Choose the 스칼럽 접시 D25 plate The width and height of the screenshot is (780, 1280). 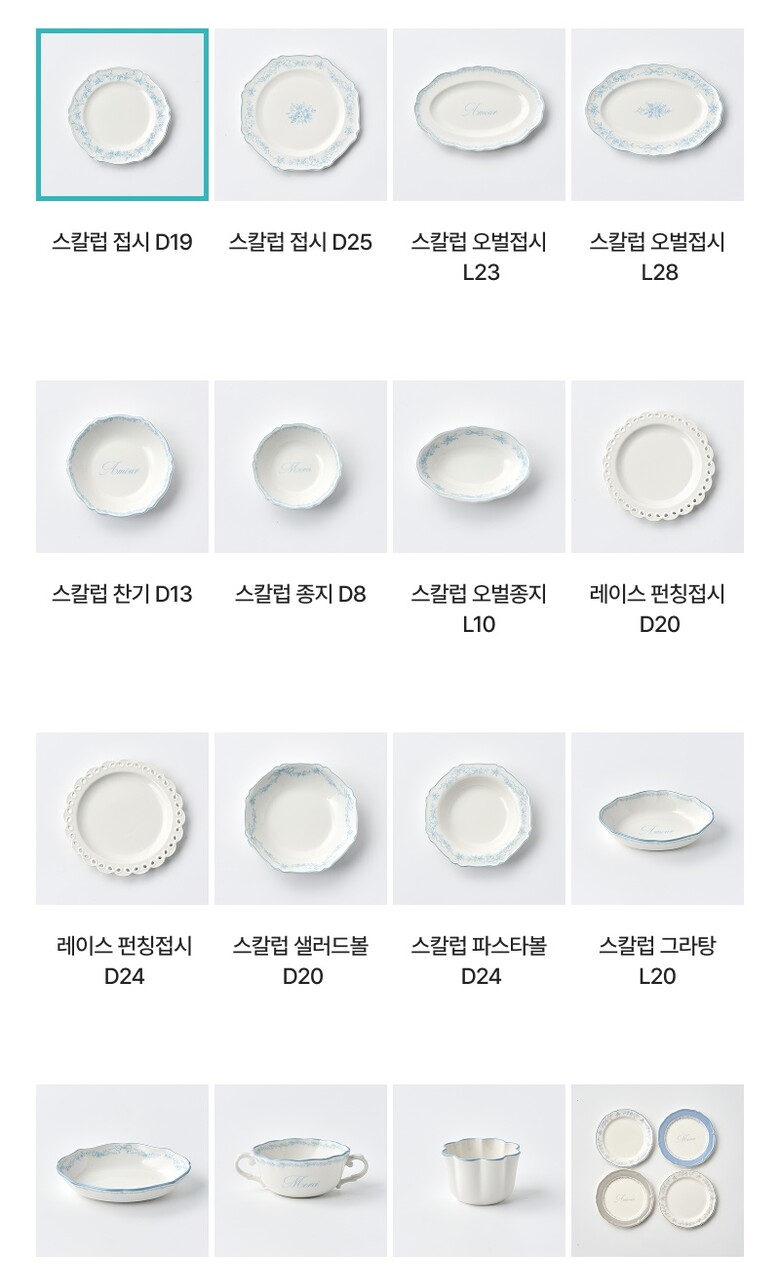[300, 115]
